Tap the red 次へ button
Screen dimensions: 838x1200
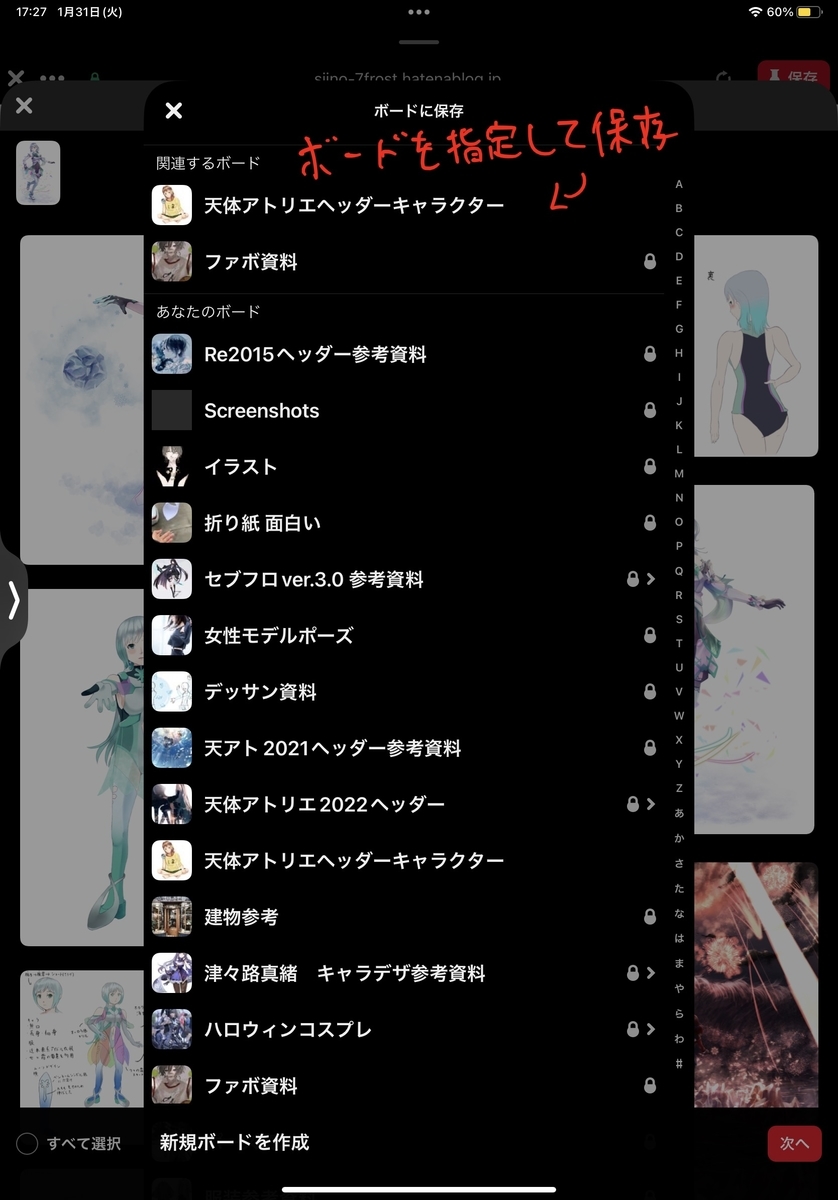pos(794,1143)
